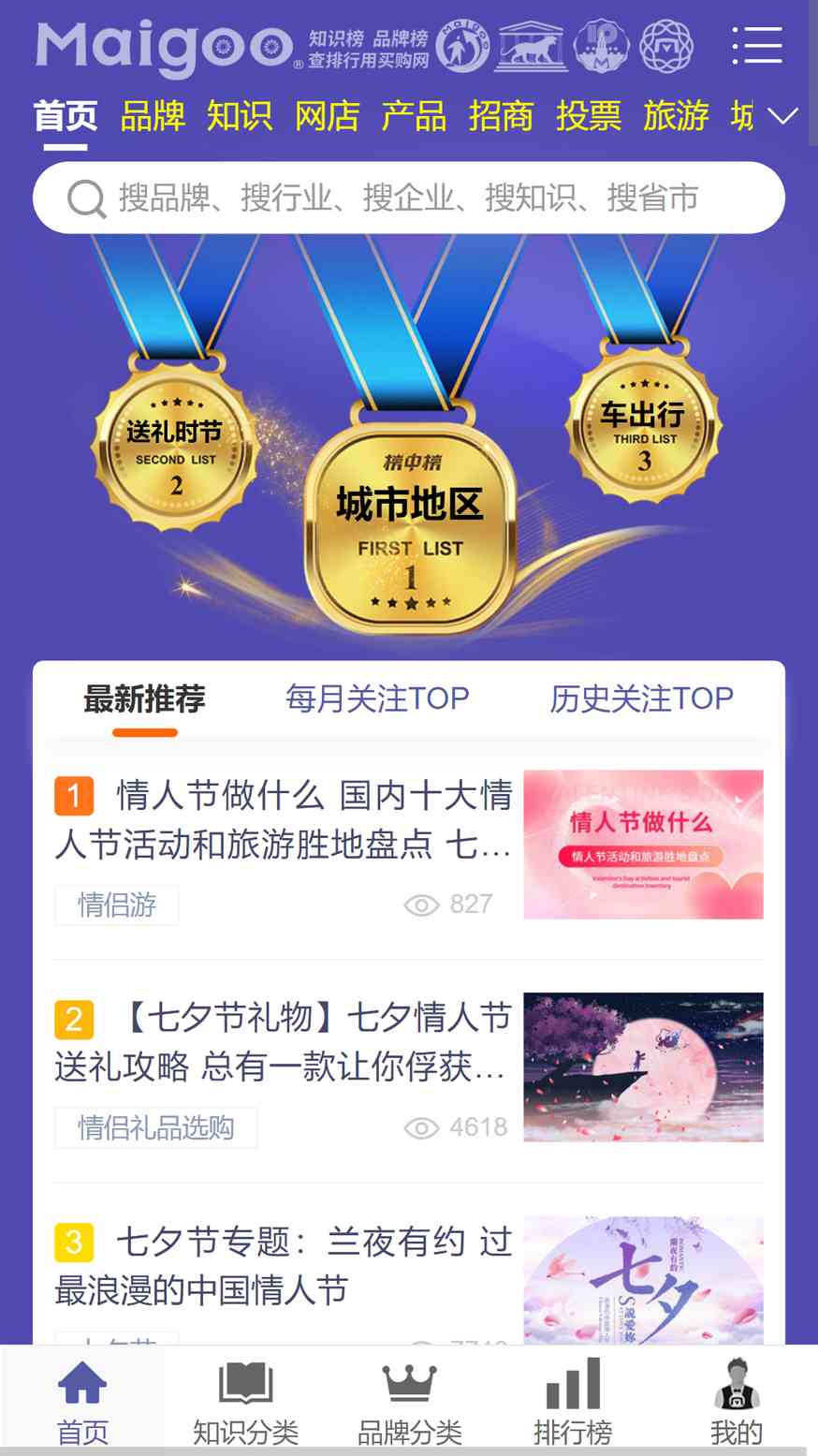Viewport: 818px width, 1456px height.
Task: Switch to the 知识 top tab
Action: pos(240,117)
